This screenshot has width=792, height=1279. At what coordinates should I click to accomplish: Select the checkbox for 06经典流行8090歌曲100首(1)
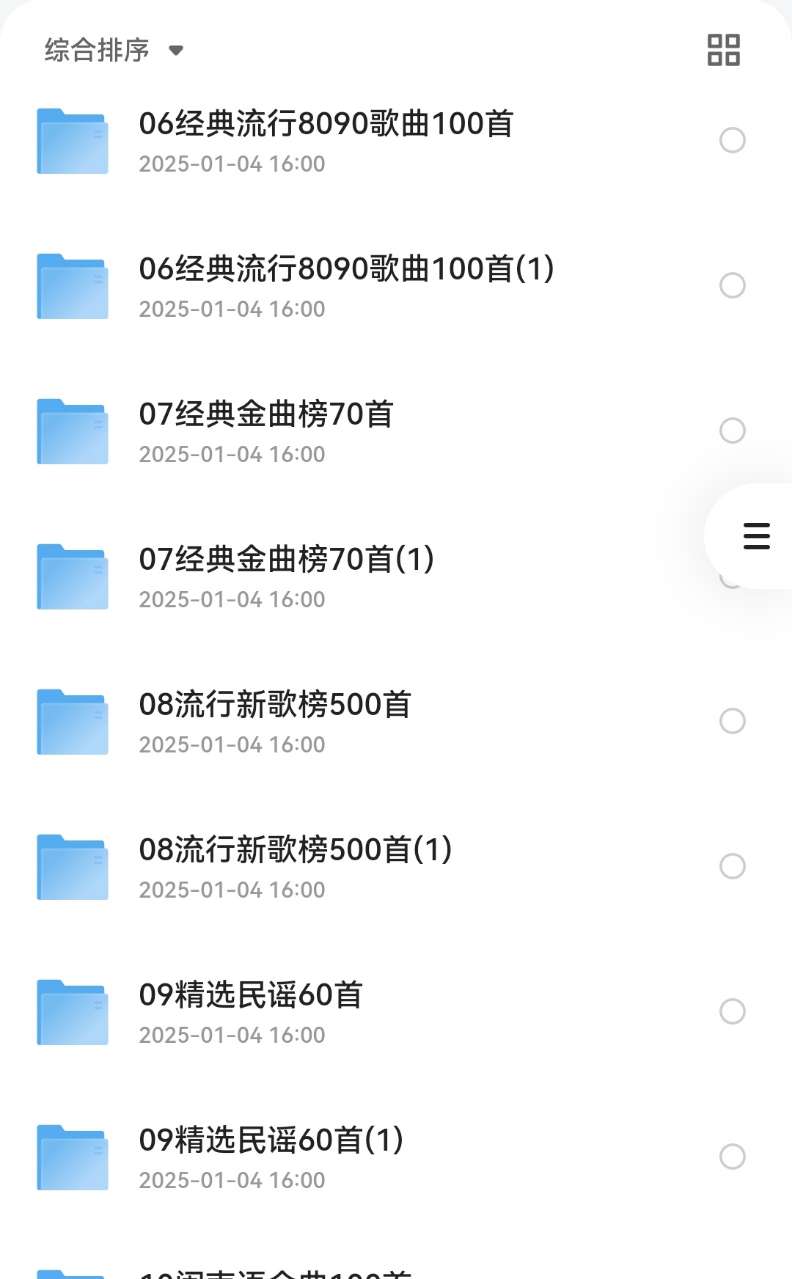pyautogui.click(x=732, y=286)
